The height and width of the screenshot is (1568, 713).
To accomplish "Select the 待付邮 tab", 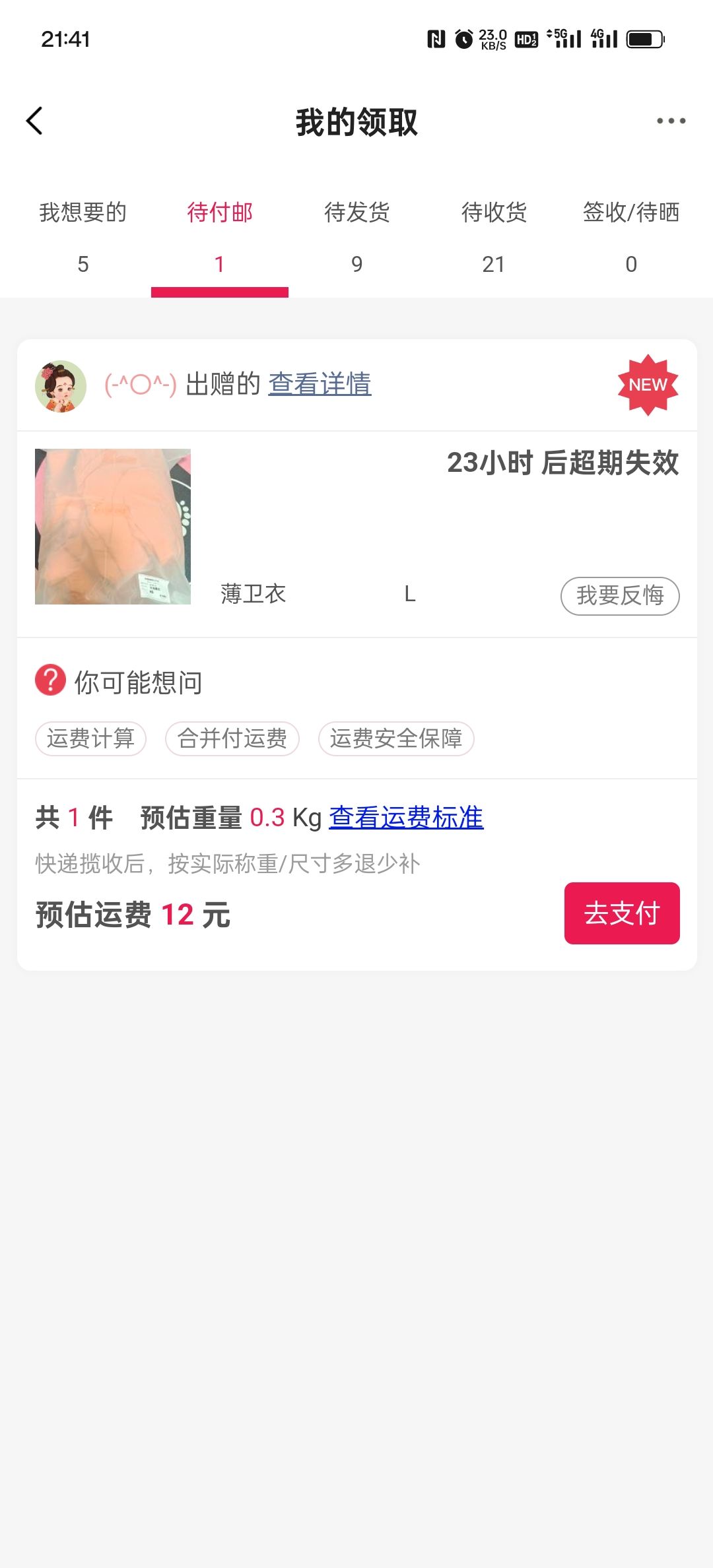I will coord(220,236).
